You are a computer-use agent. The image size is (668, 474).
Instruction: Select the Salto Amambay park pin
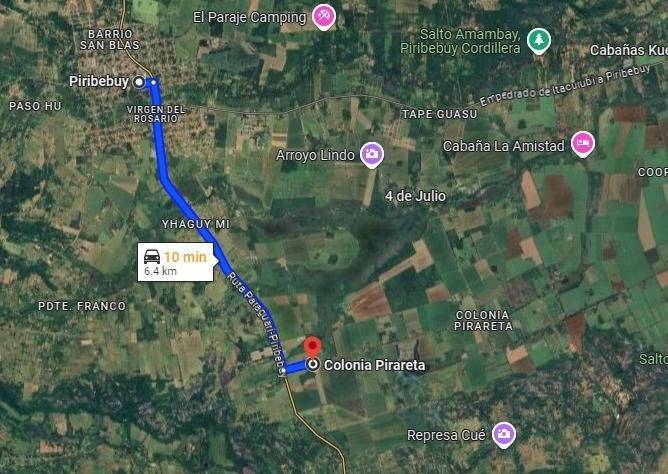[539, 41]
